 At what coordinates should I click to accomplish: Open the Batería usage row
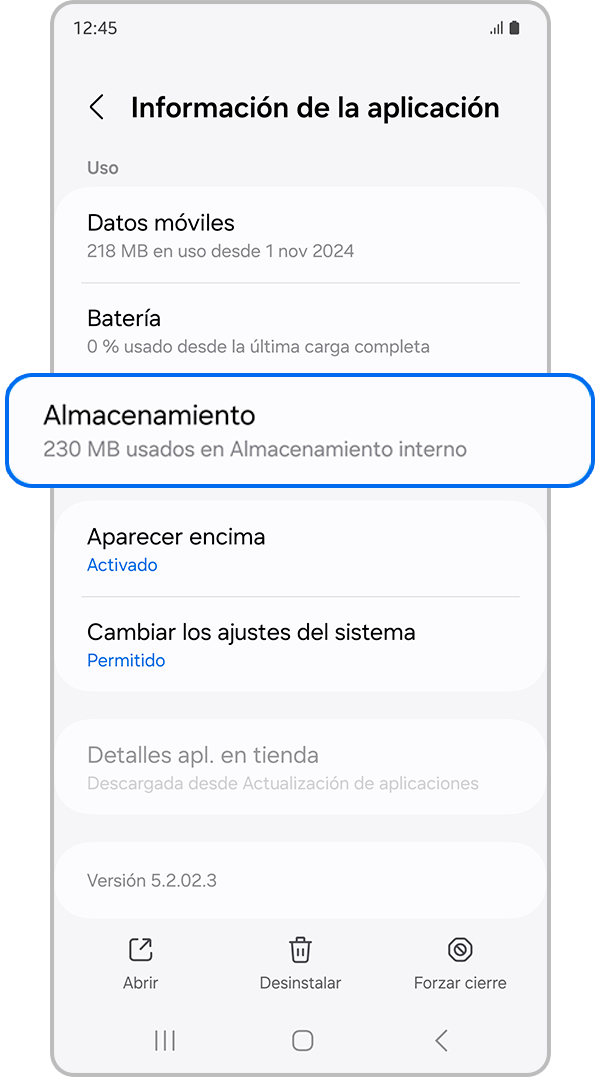(x=300, y=331)
